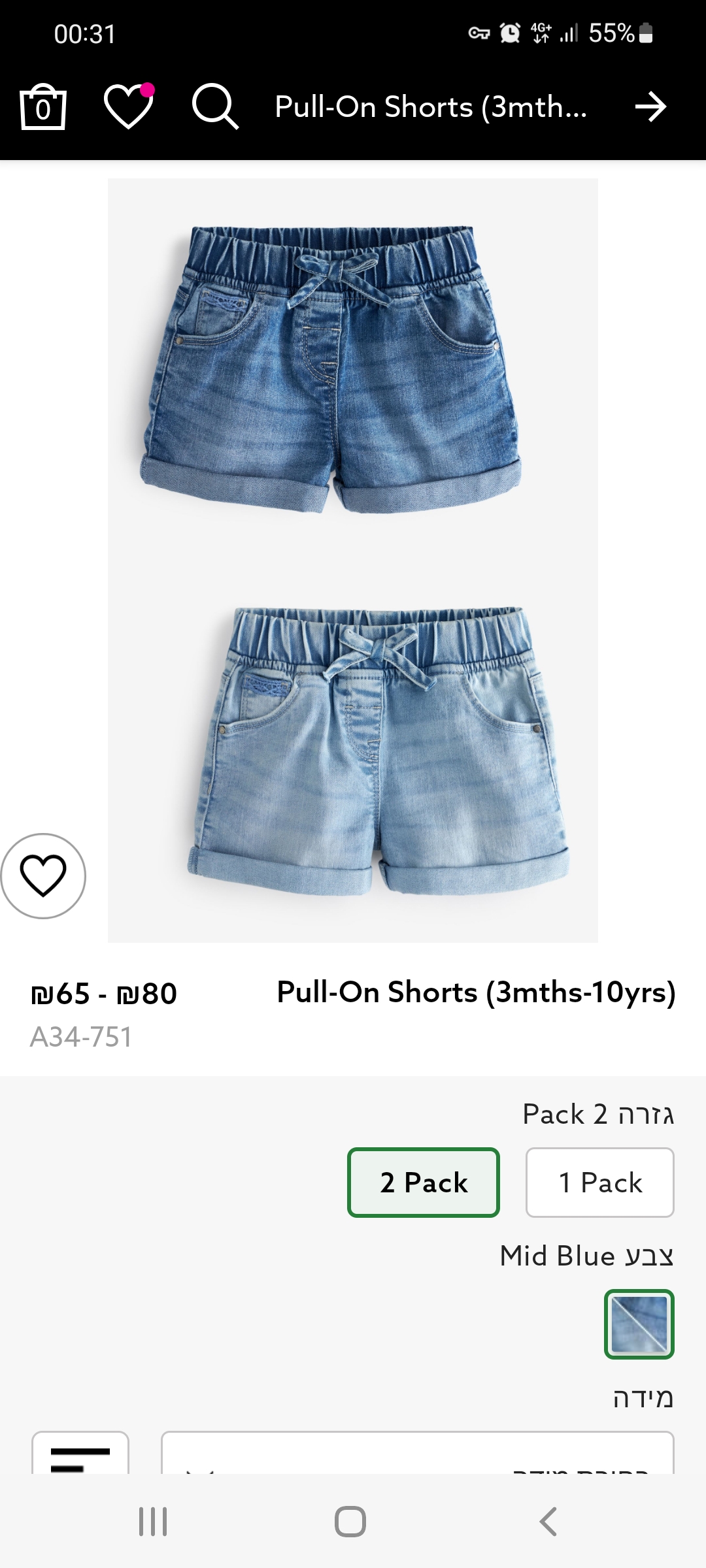Screen dimensions: 706x1568
Task: Open the wishlist heart in top bar
Action: coord(129,106)
